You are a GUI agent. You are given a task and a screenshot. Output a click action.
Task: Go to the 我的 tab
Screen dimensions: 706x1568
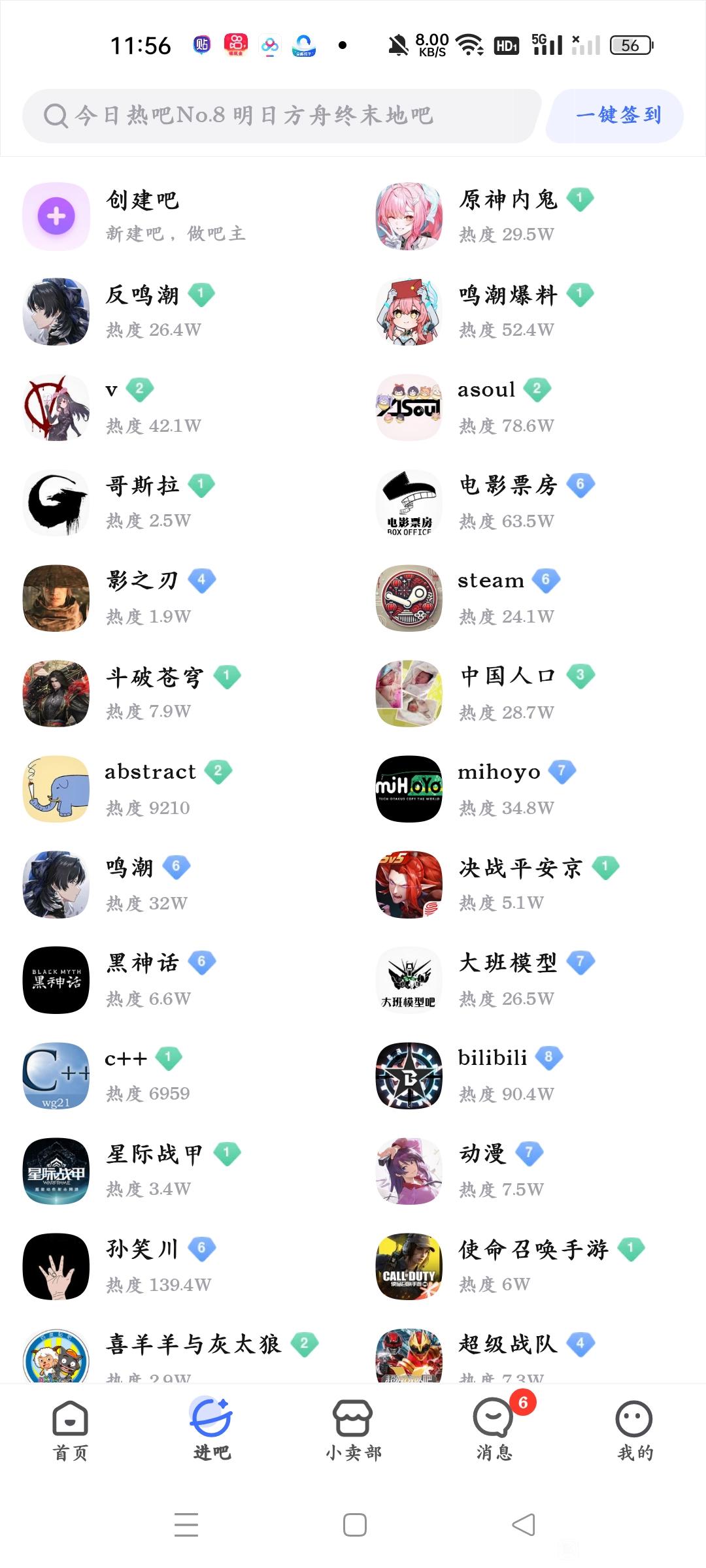[635, 1429]
